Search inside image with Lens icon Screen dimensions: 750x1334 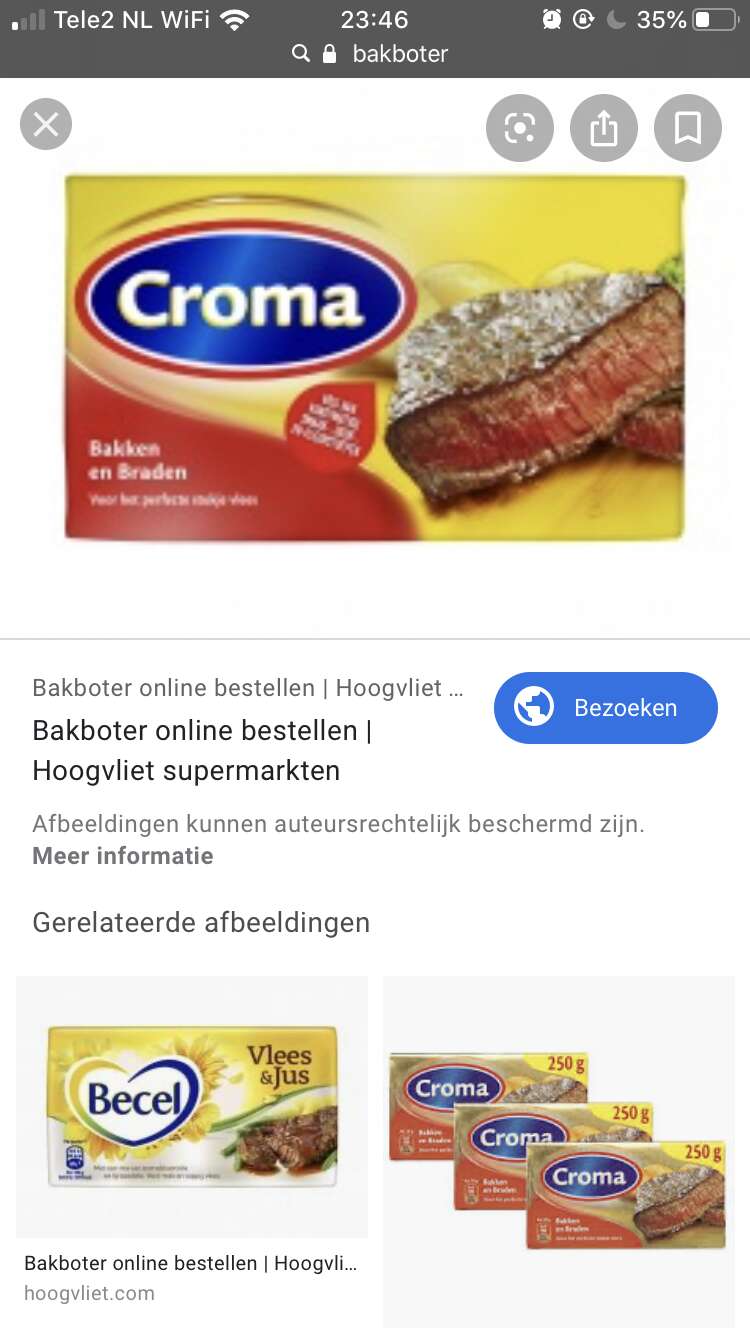click(520, 128)
